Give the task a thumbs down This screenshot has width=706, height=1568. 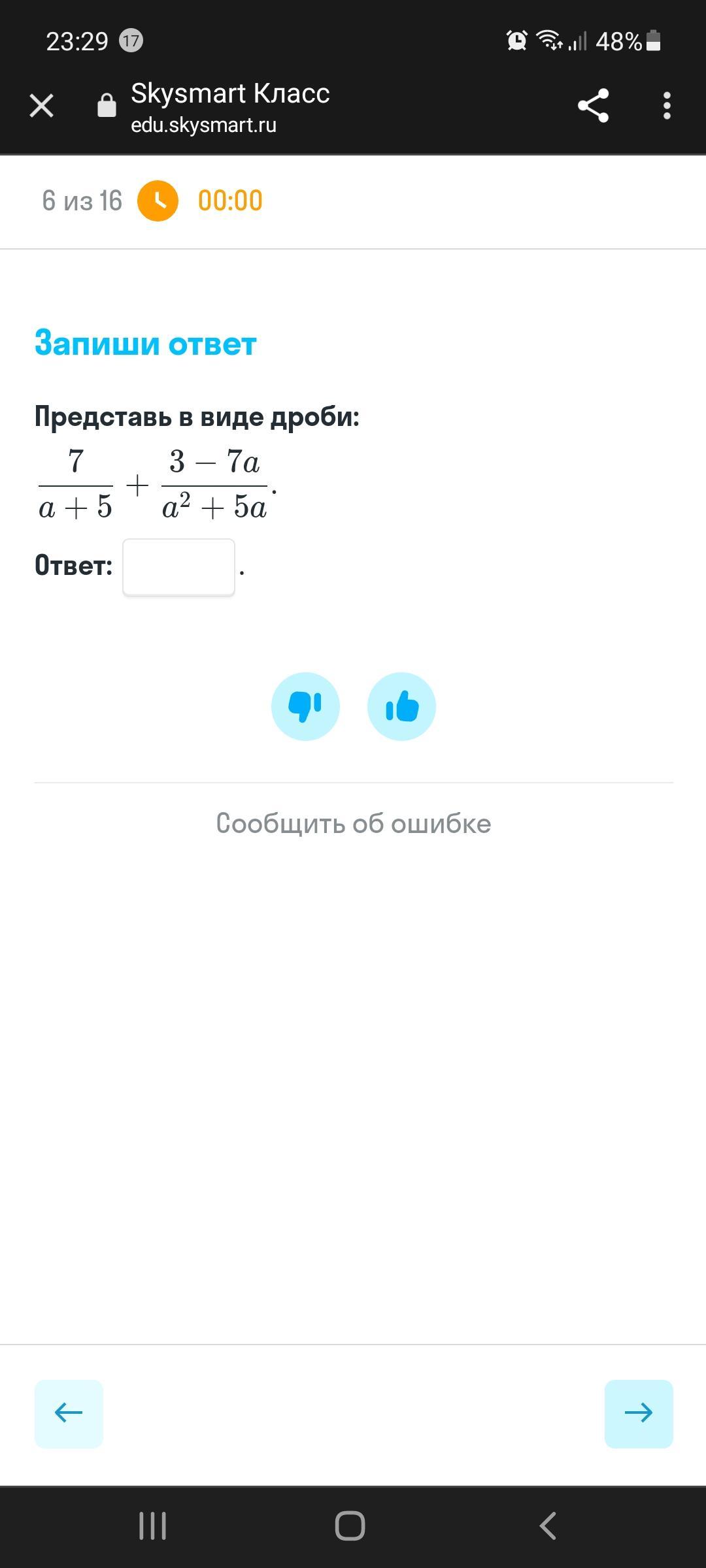[305, 706]
